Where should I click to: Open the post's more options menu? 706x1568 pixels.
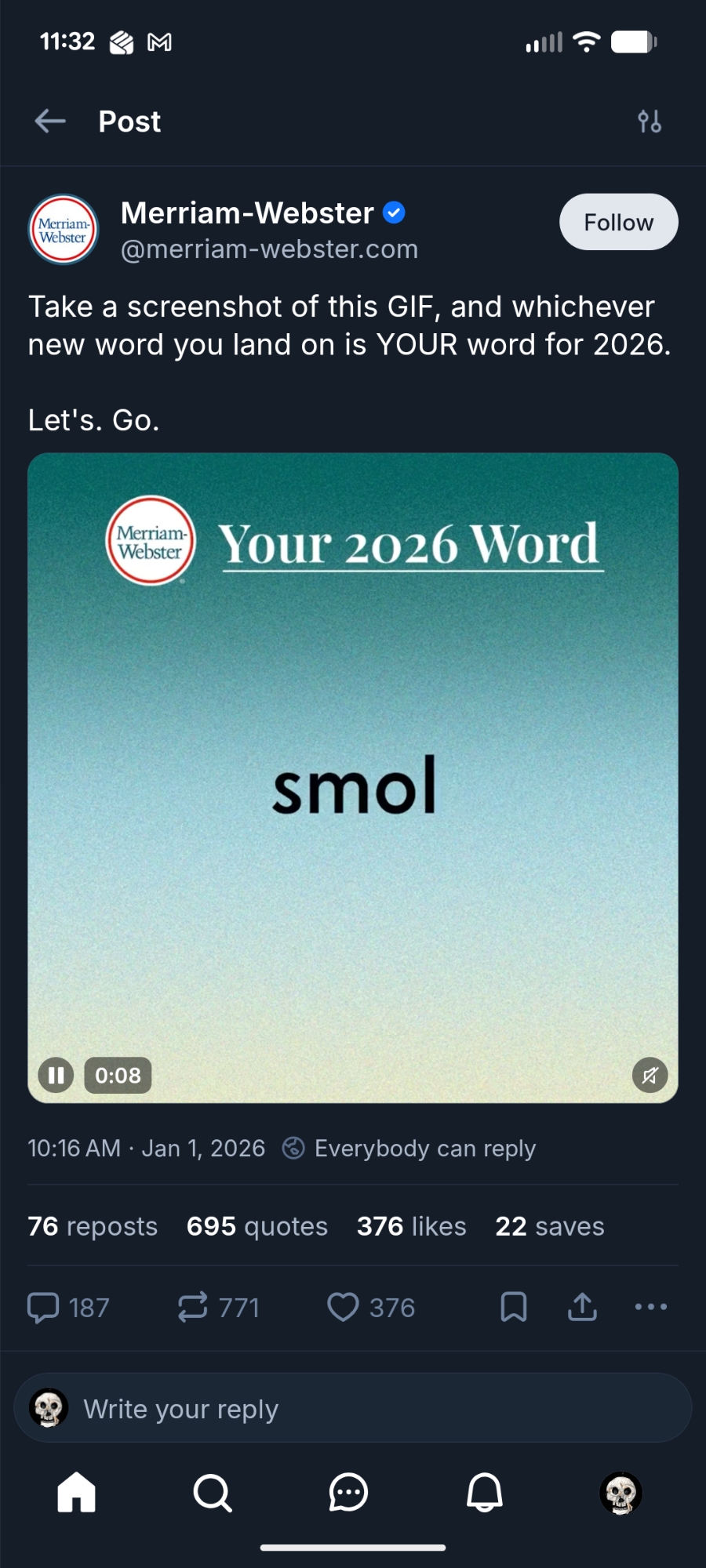650,1307
